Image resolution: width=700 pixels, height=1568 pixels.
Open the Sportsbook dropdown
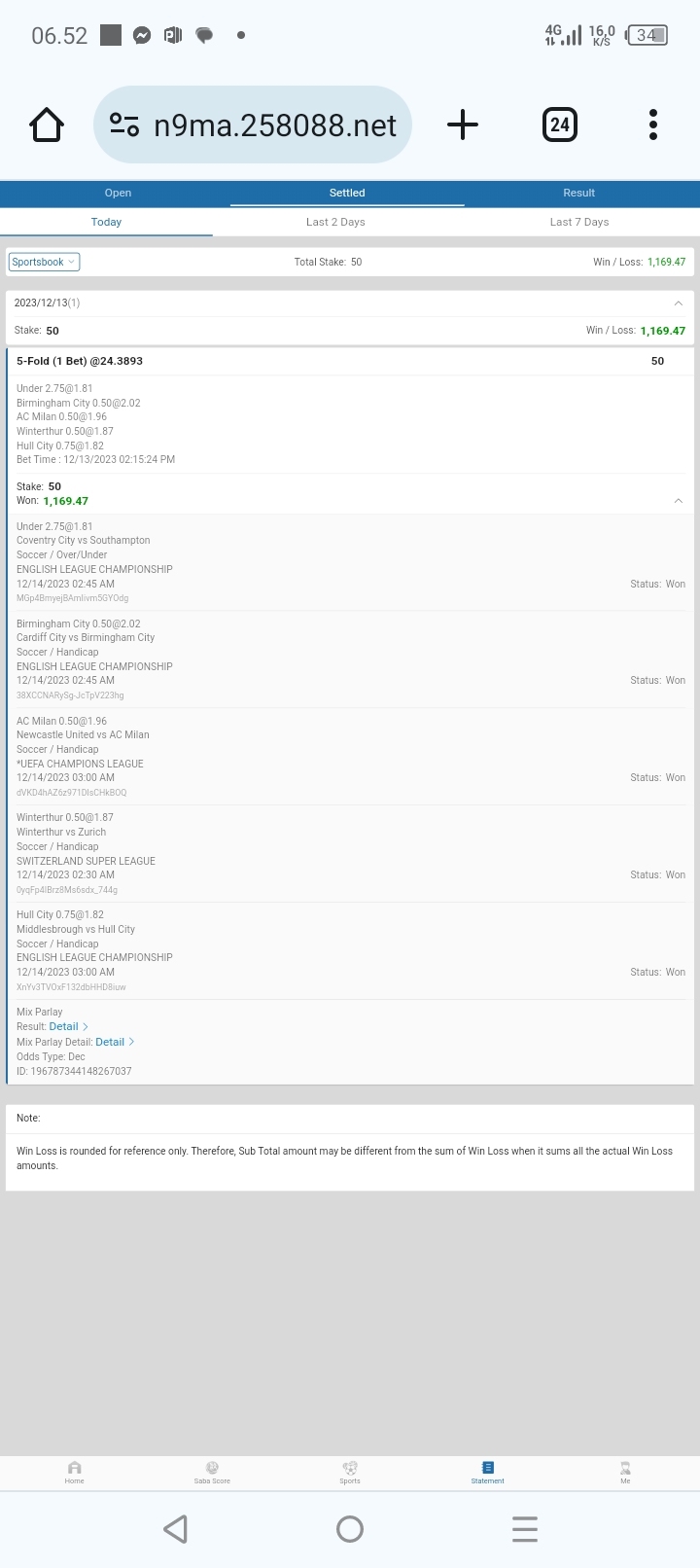point(44,262)
